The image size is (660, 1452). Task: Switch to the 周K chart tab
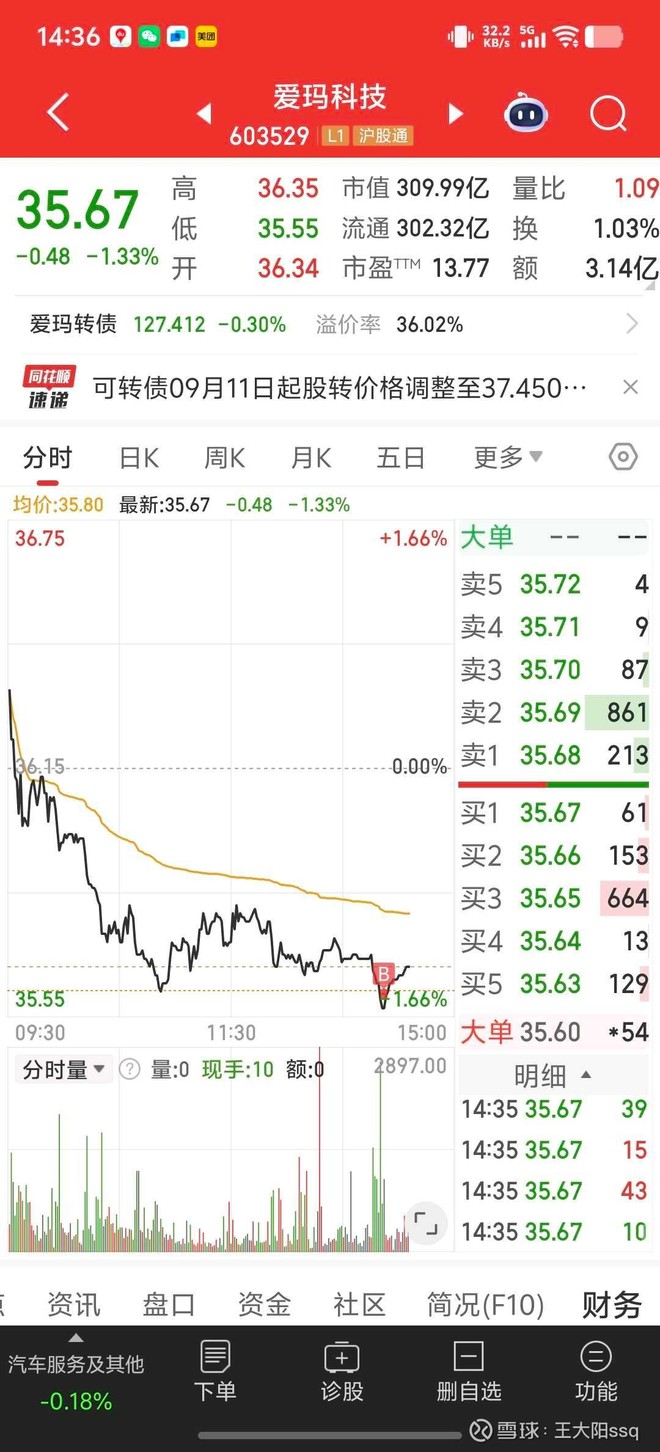tap(225, 458)
